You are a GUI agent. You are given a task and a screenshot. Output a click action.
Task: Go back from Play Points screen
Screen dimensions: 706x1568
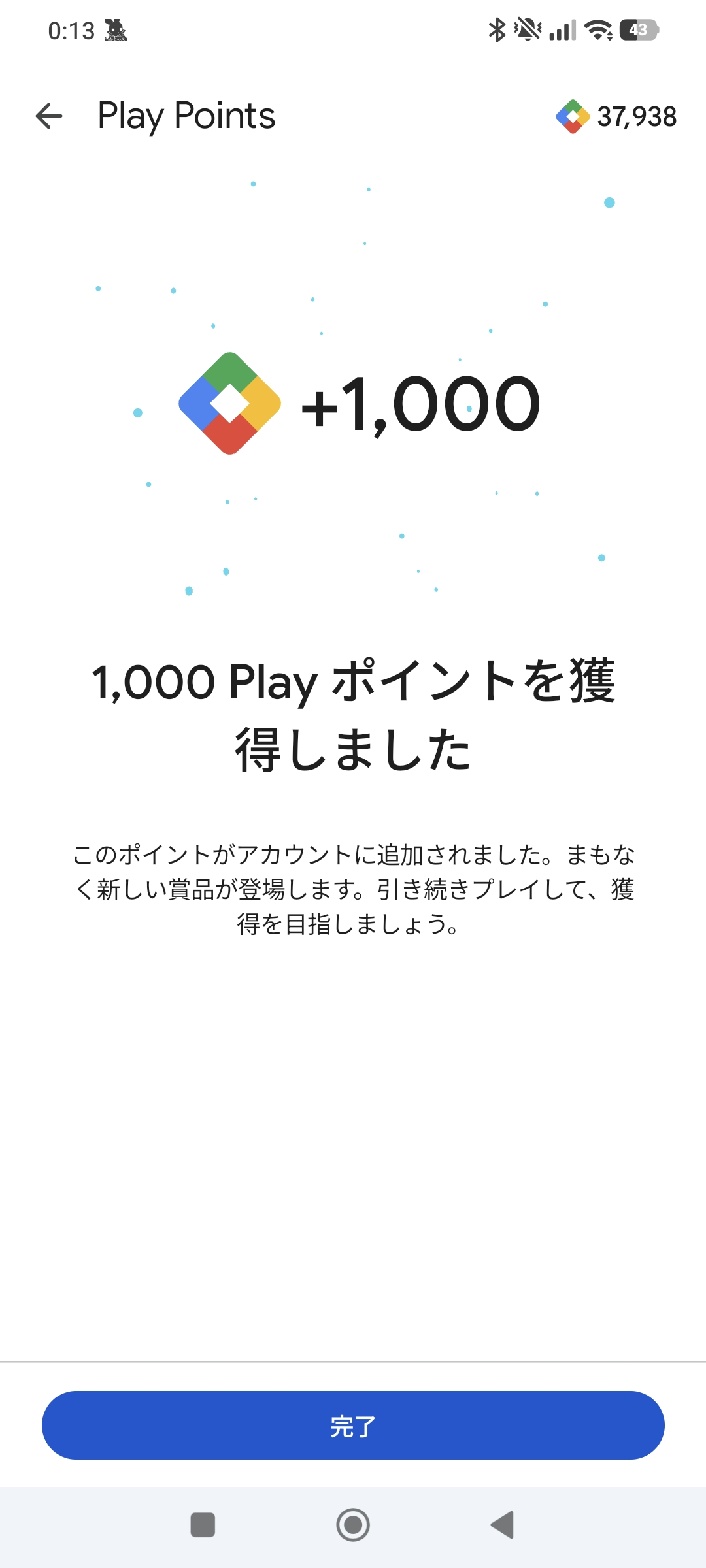click(49, 117)
